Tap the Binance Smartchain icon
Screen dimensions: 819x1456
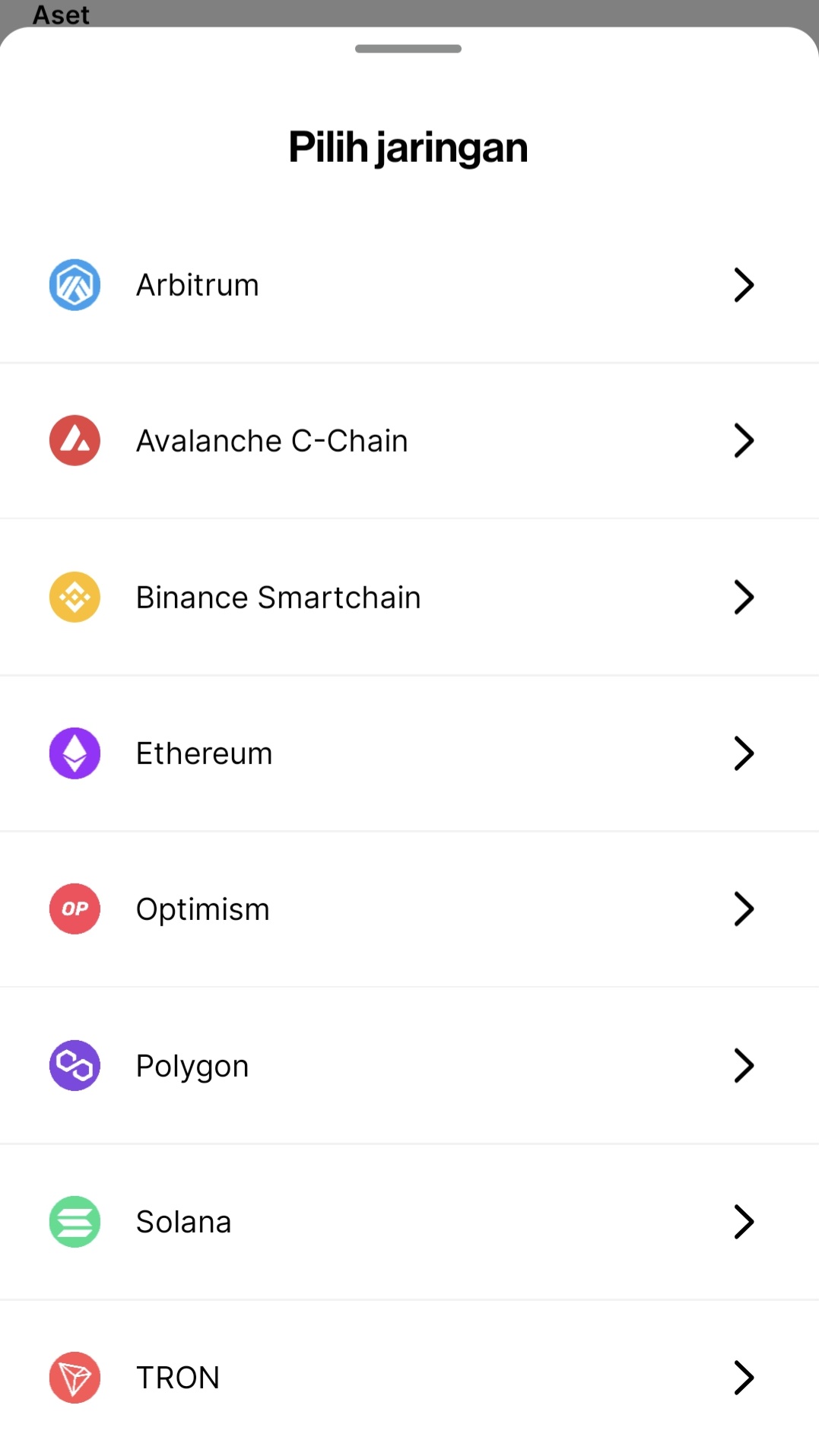click(x=74, y=597)
